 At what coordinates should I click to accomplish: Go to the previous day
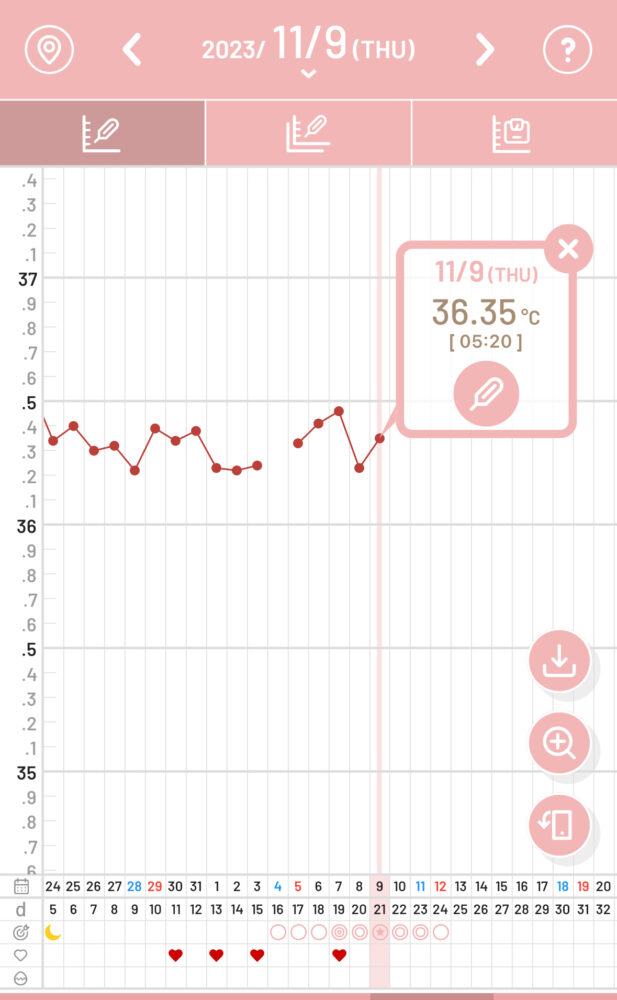click(x=132, y=50)
